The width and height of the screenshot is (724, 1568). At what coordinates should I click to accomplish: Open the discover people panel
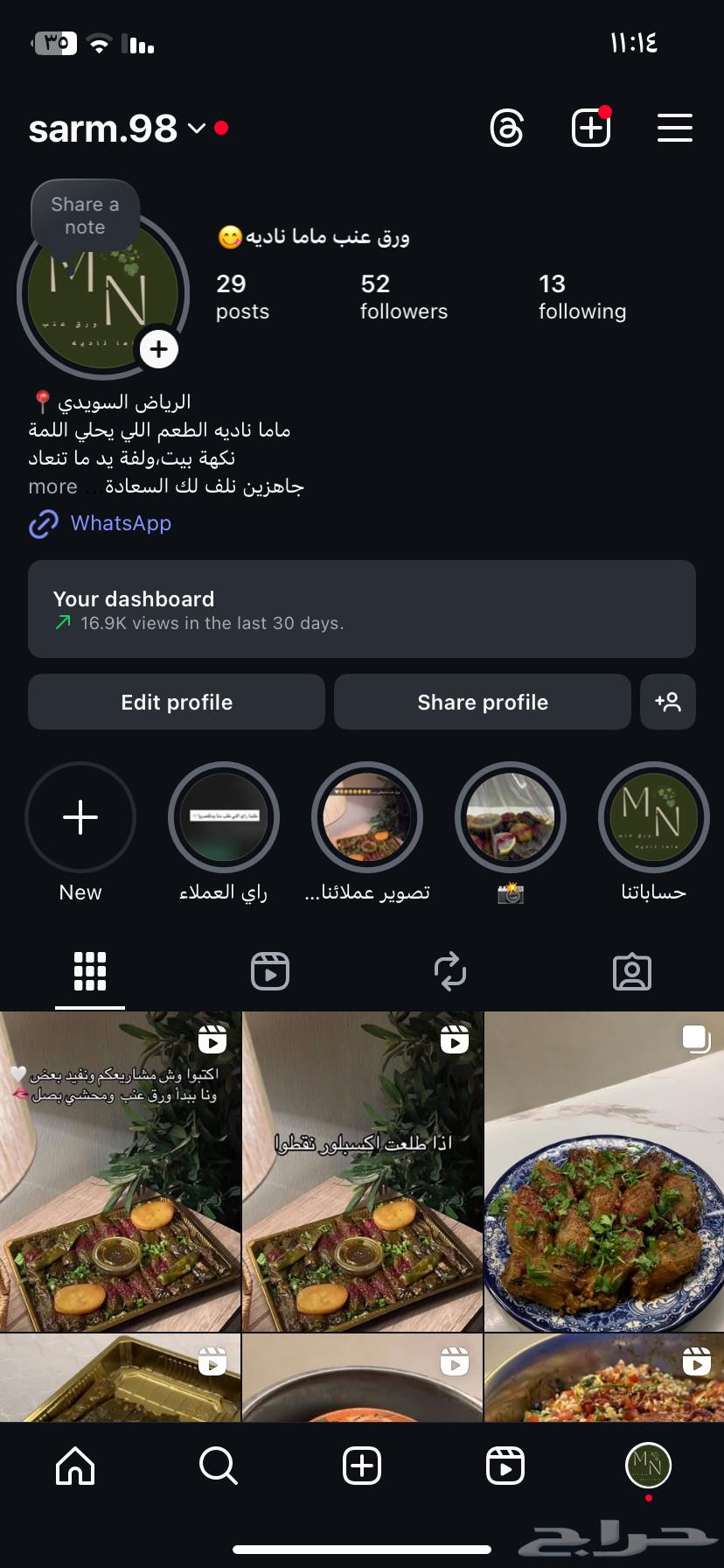[x=668, y=701]
